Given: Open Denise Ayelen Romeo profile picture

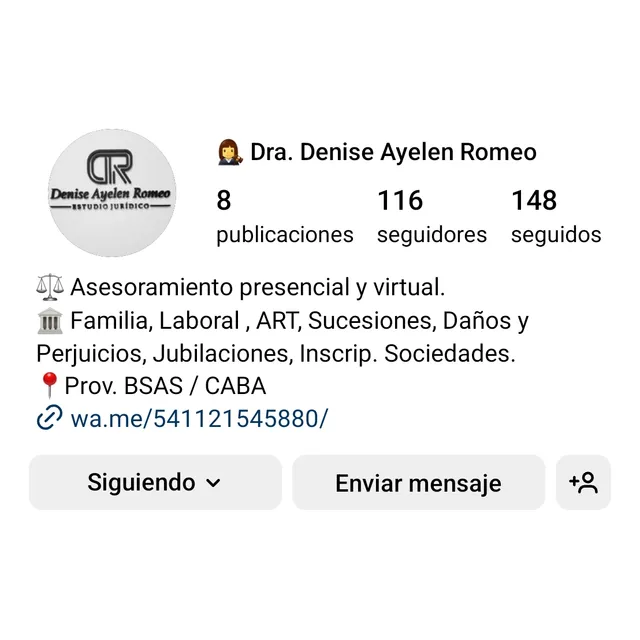Looking at the screenshot, I should (x=113, y=193).
